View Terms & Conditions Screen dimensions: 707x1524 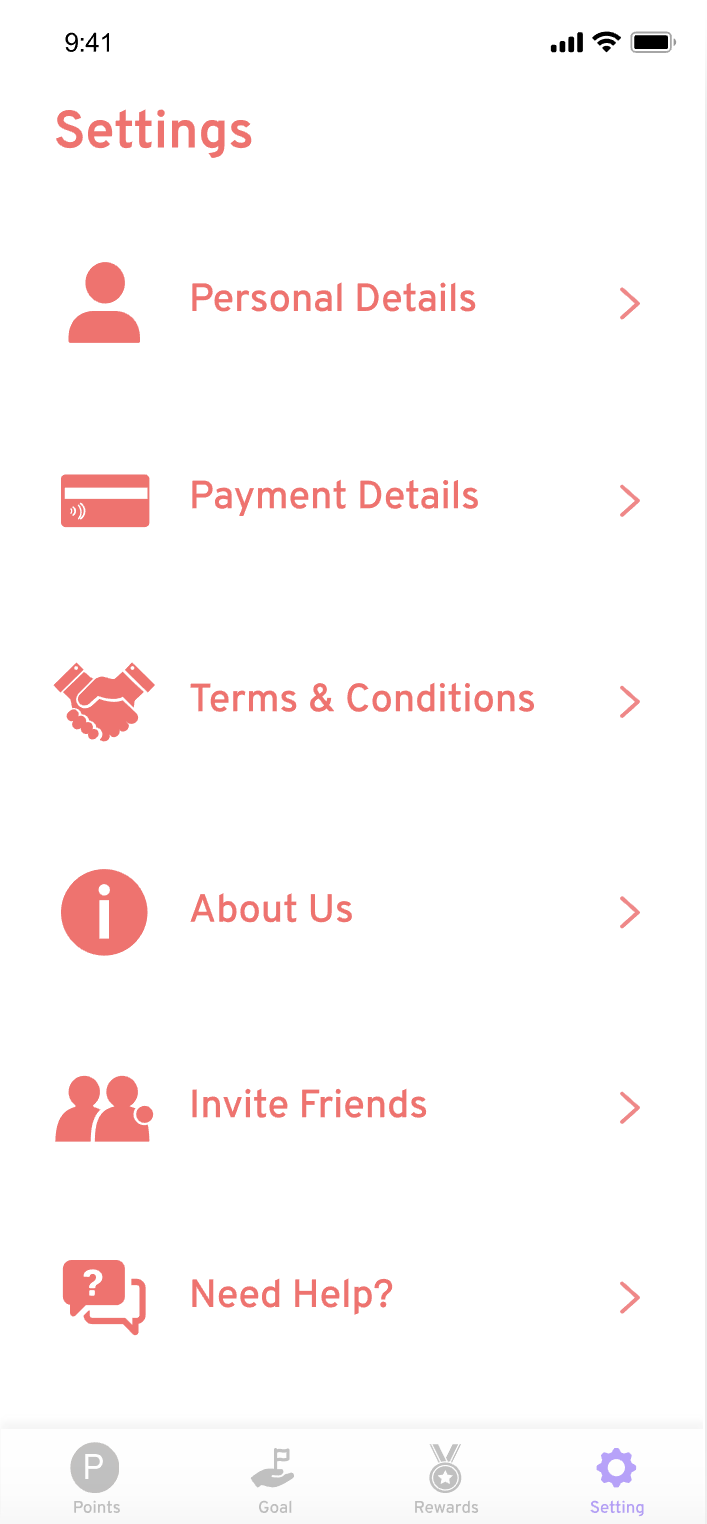362,699
